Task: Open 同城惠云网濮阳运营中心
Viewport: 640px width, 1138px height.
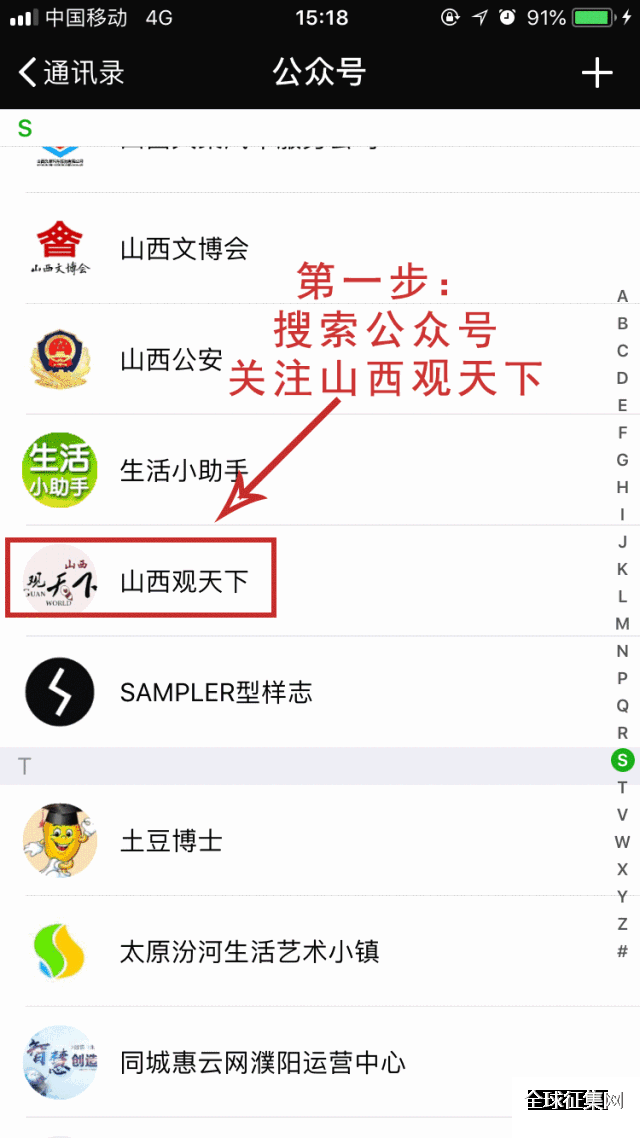Action: pos(262,1062)
